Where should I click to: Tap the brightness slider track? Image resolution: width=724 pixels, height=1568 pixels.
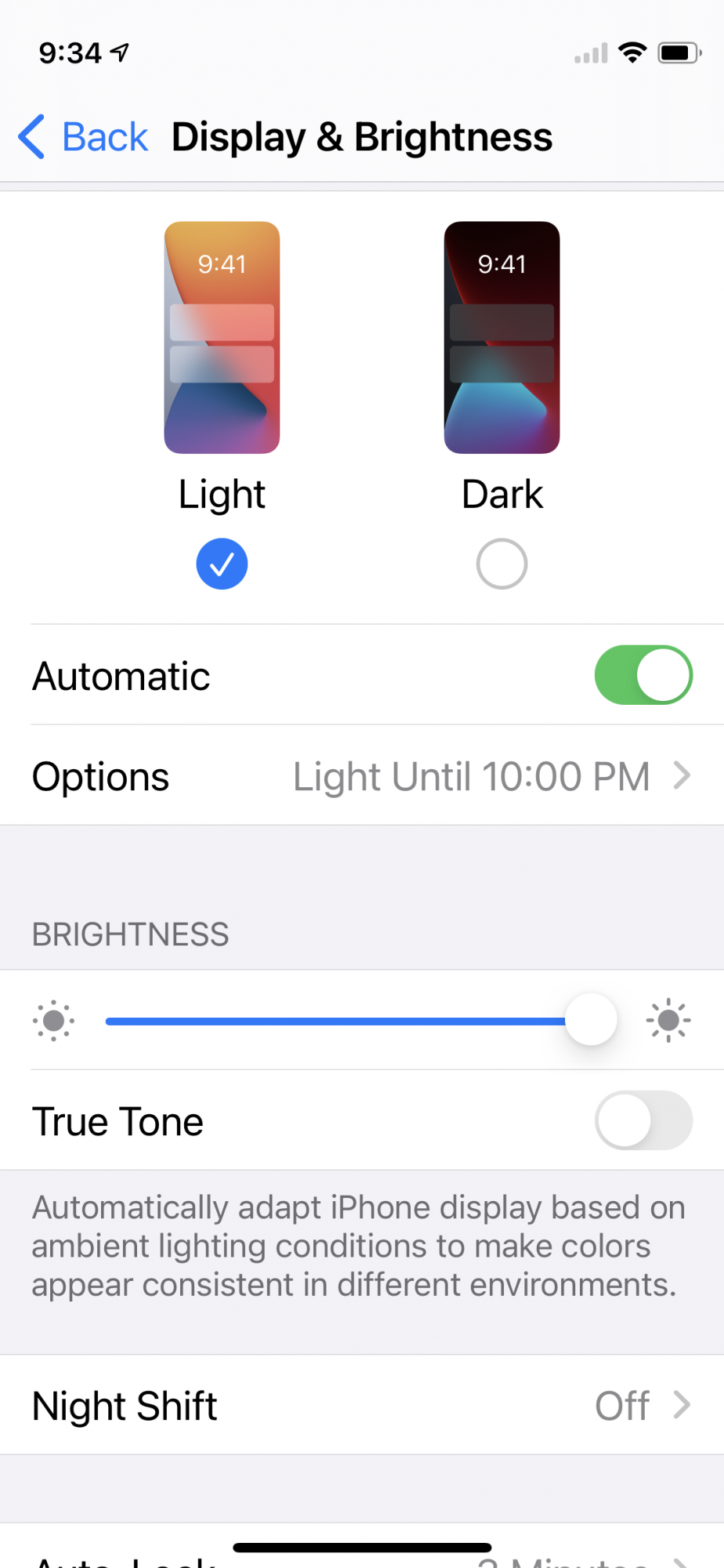(361, 1021)
